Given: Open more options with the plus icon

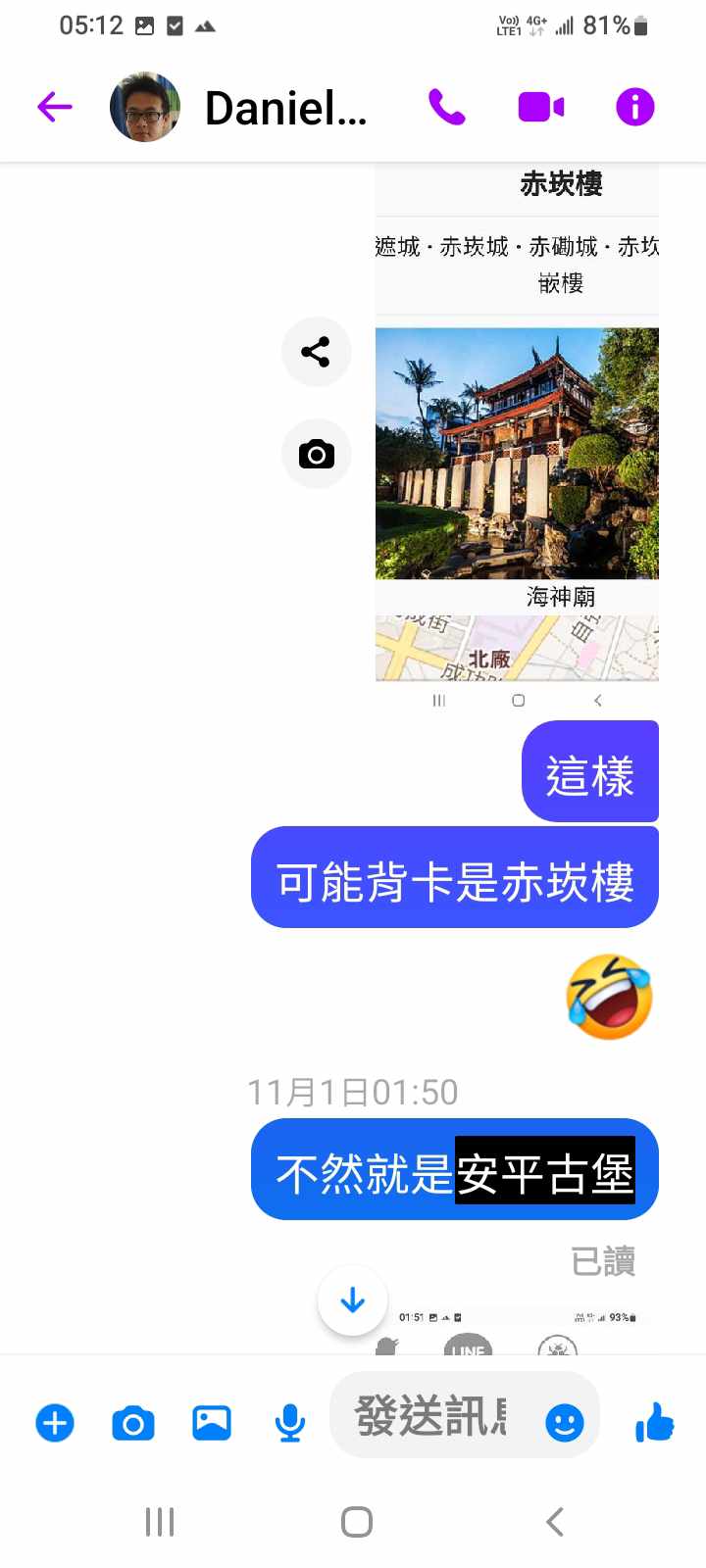Looking at the screenshot, I should (55, 1422).
